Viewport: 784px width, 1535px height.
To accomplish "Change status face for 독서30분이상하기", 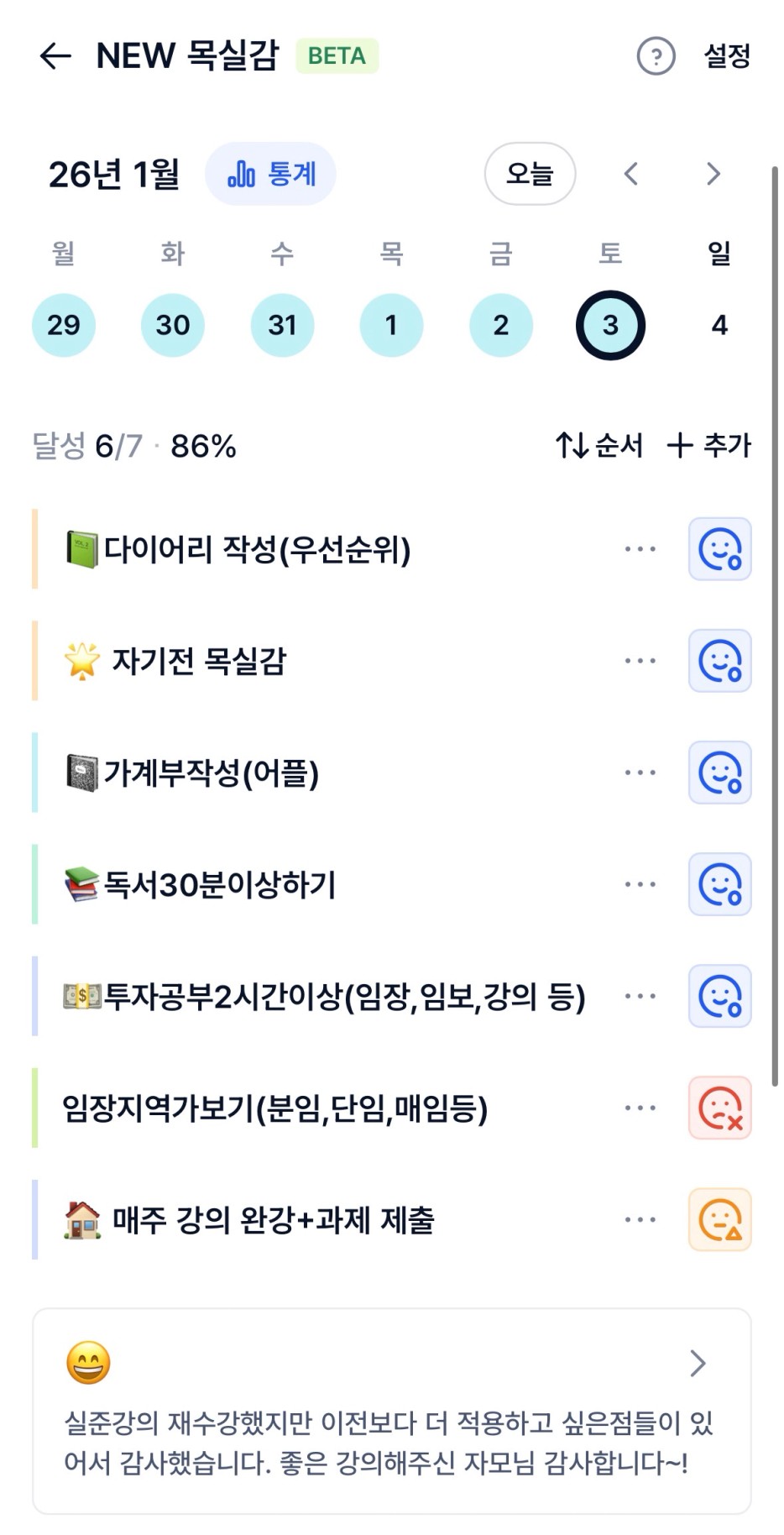I will (719, 884).
